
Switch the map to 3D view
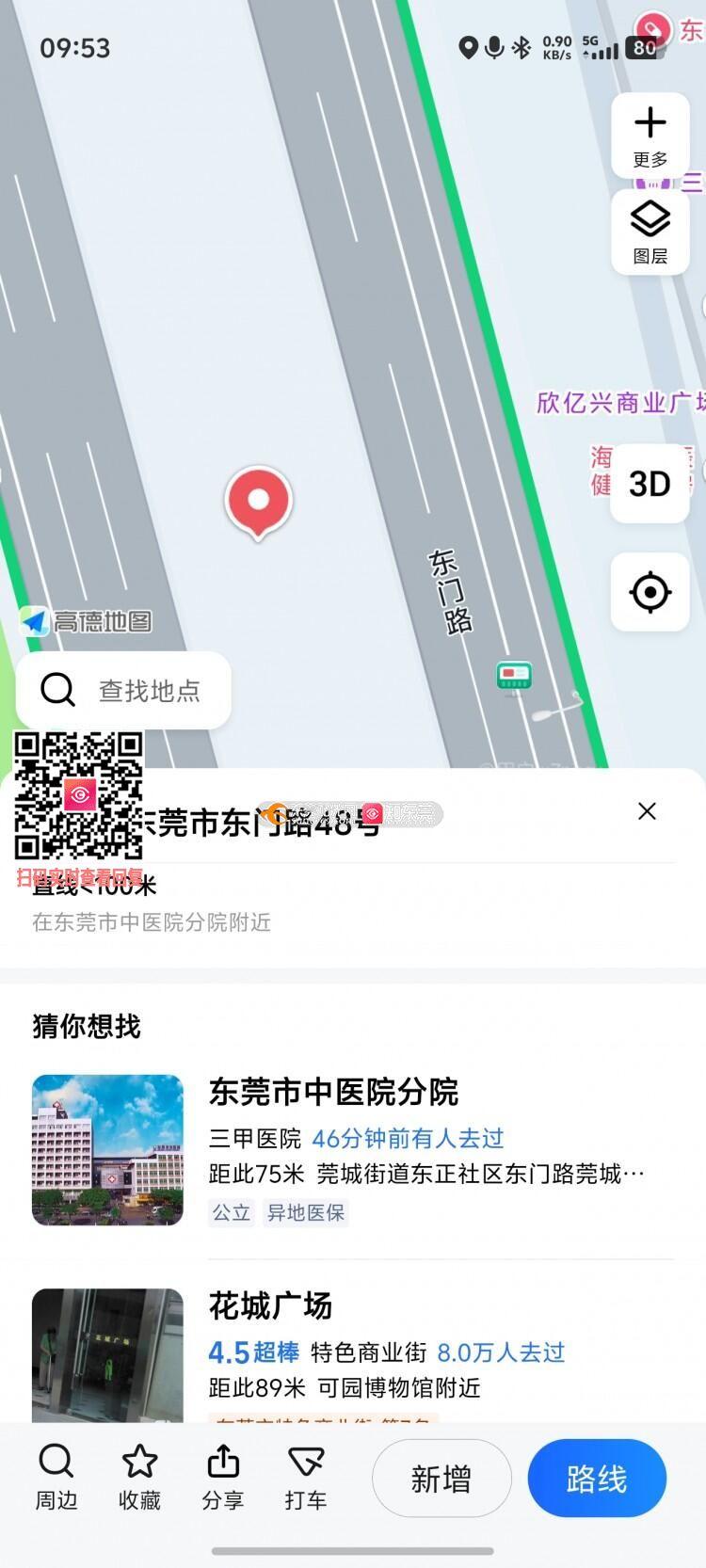tap(650, 484)
